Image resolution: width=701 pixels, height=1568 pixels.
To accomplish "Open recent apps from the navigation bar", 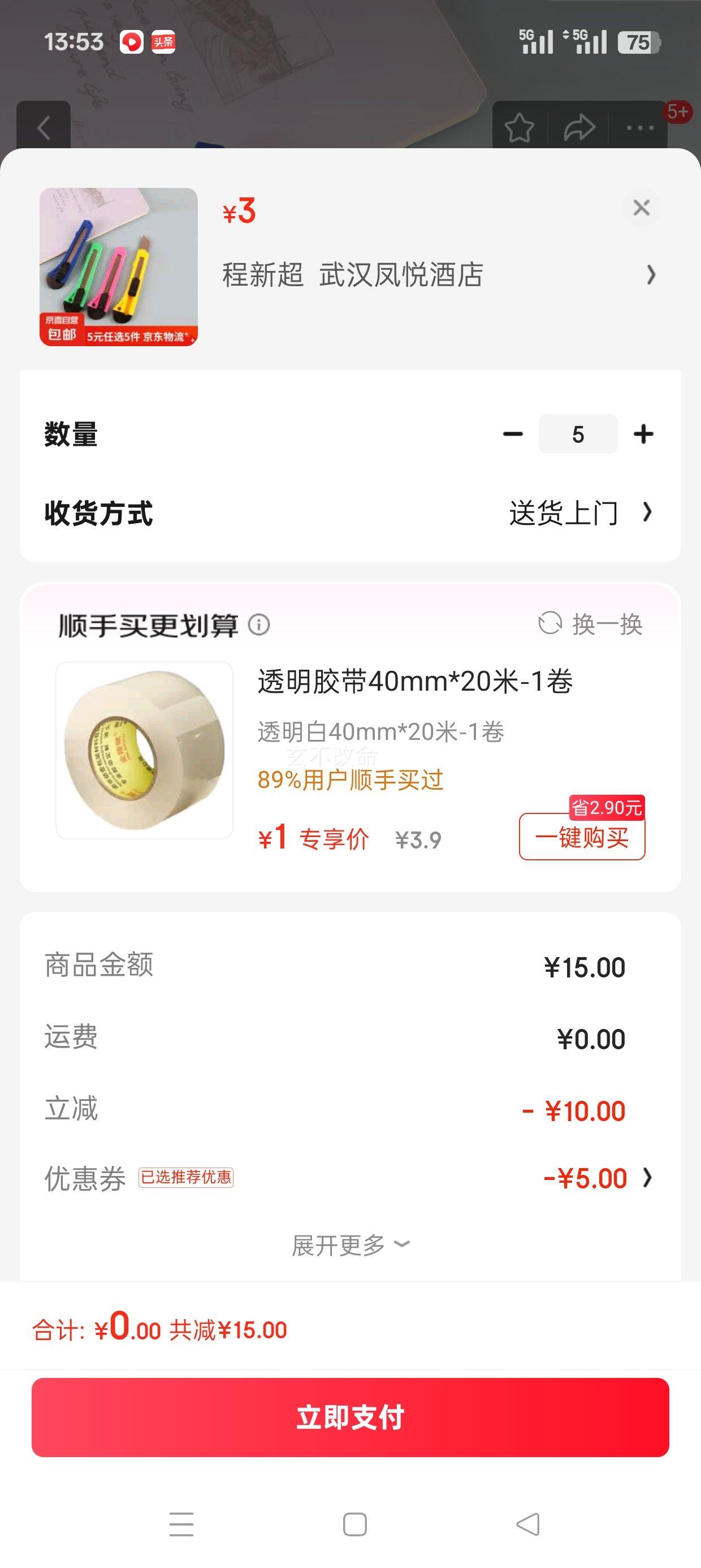I will pyautogui.click(x=181, y=1524).
